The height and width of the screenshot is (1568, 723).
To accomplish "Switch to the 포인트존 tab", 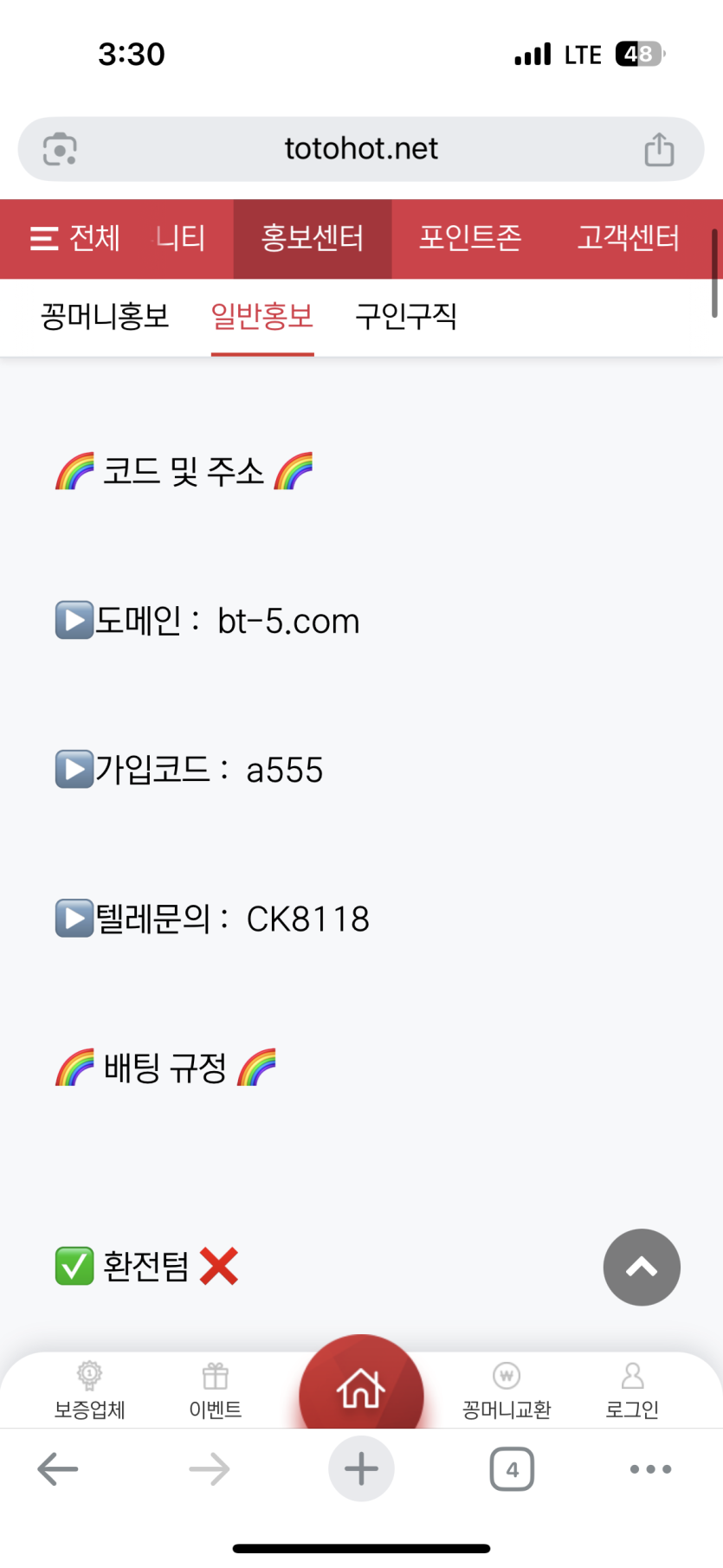I will click(470, 238).
